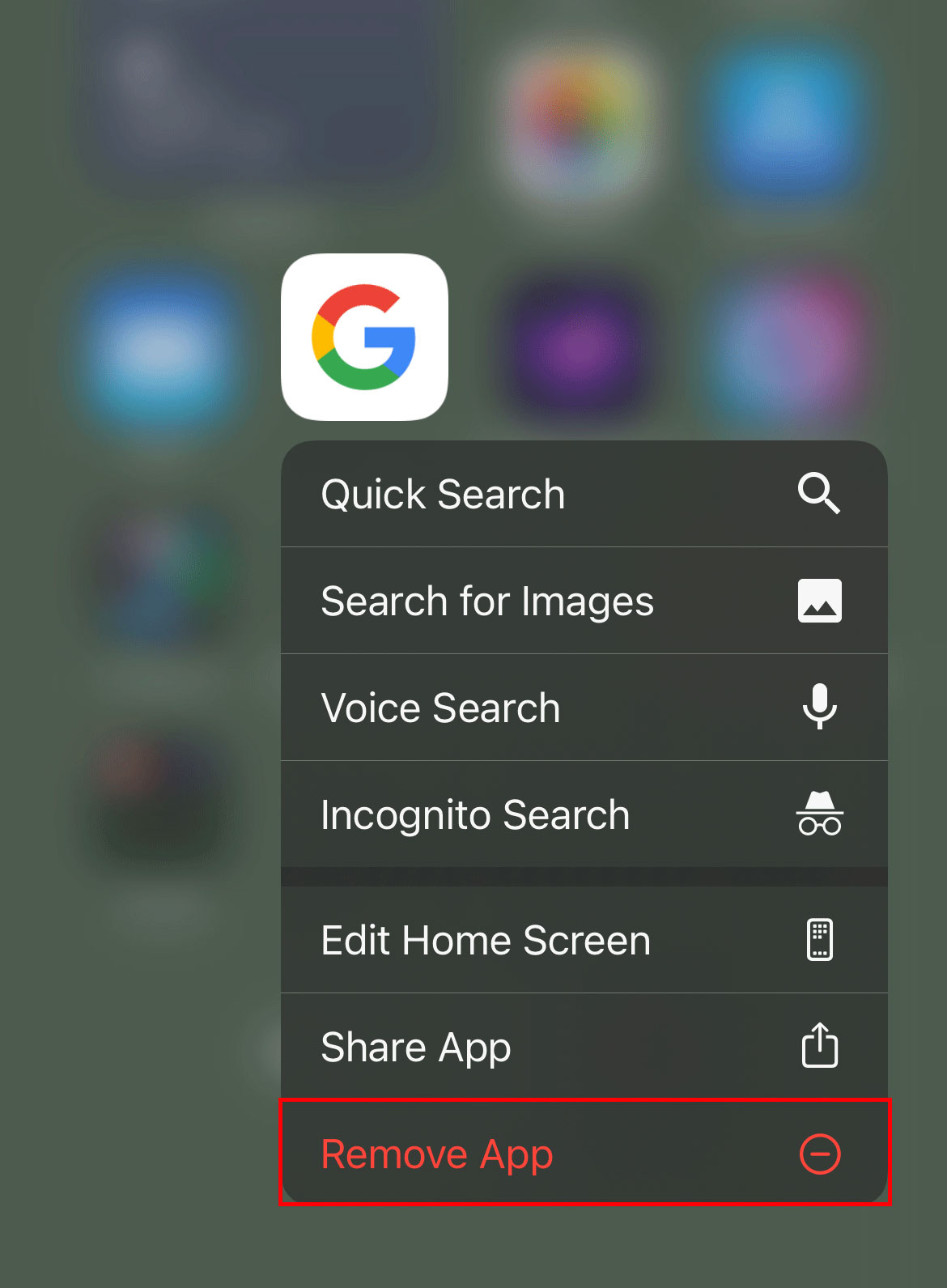Open Incognito Search
The image size is (947, 1288).
tap(583, 814)
